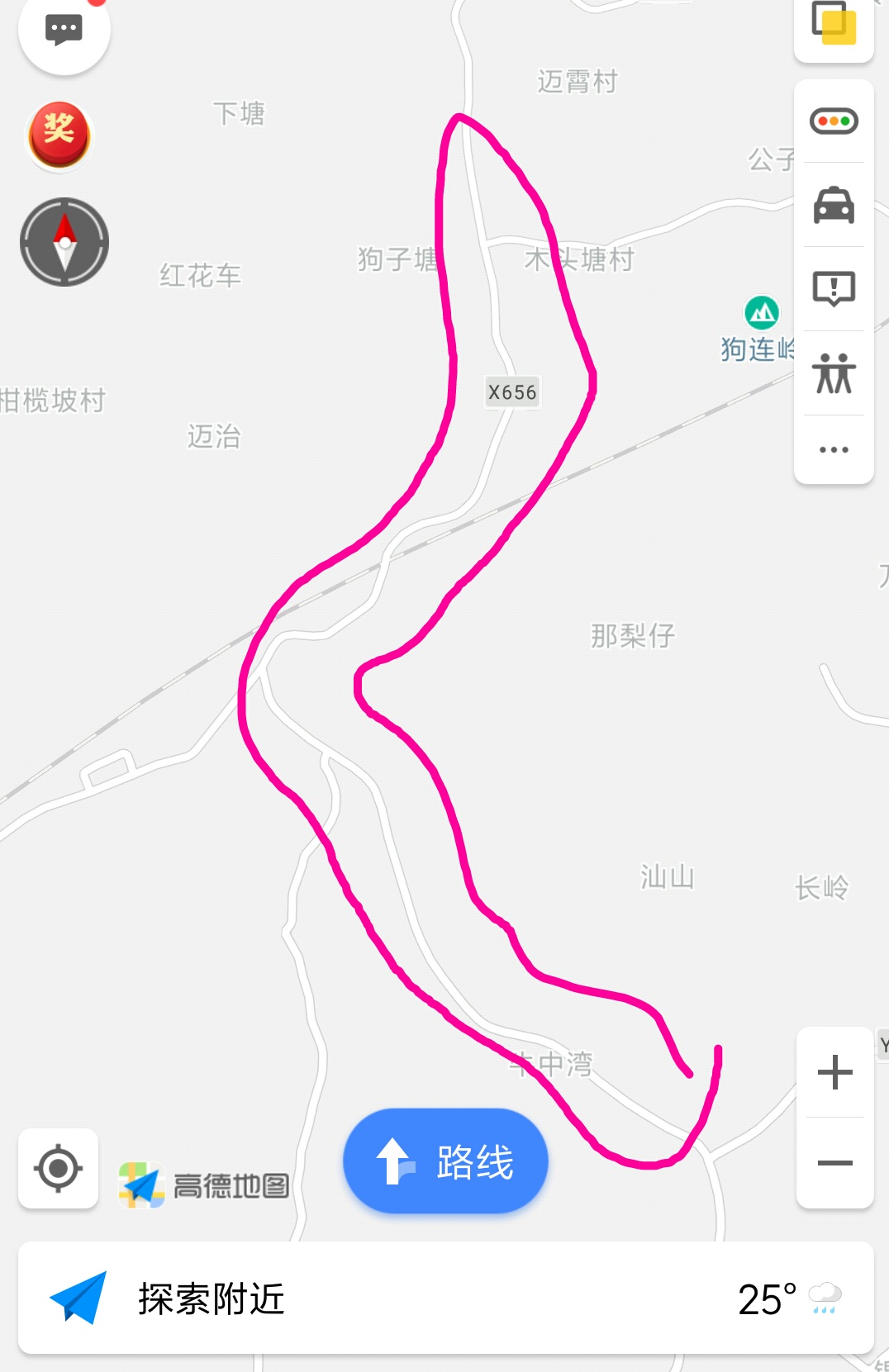Tap the red 奖 reward button
Viewport: 889px width, 1372px height.
(59, 135)
